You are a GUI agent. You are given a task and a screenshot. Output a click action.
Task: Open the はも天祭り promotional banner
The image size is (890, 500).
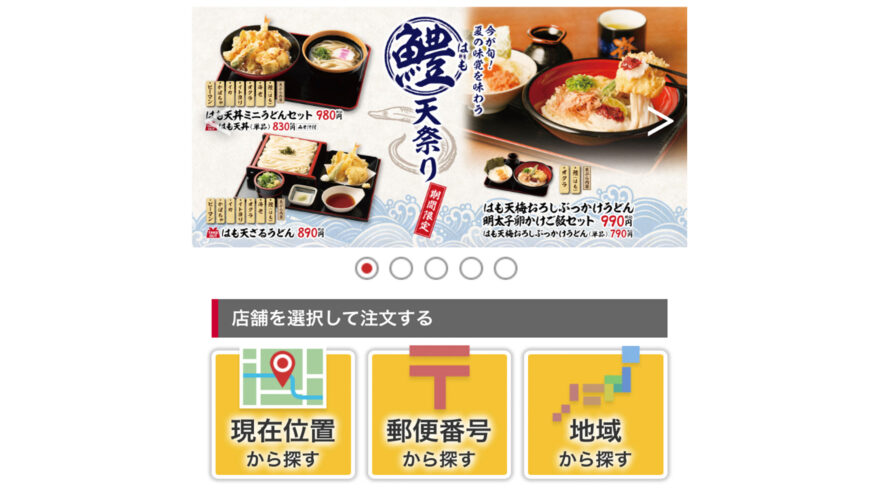420,130
